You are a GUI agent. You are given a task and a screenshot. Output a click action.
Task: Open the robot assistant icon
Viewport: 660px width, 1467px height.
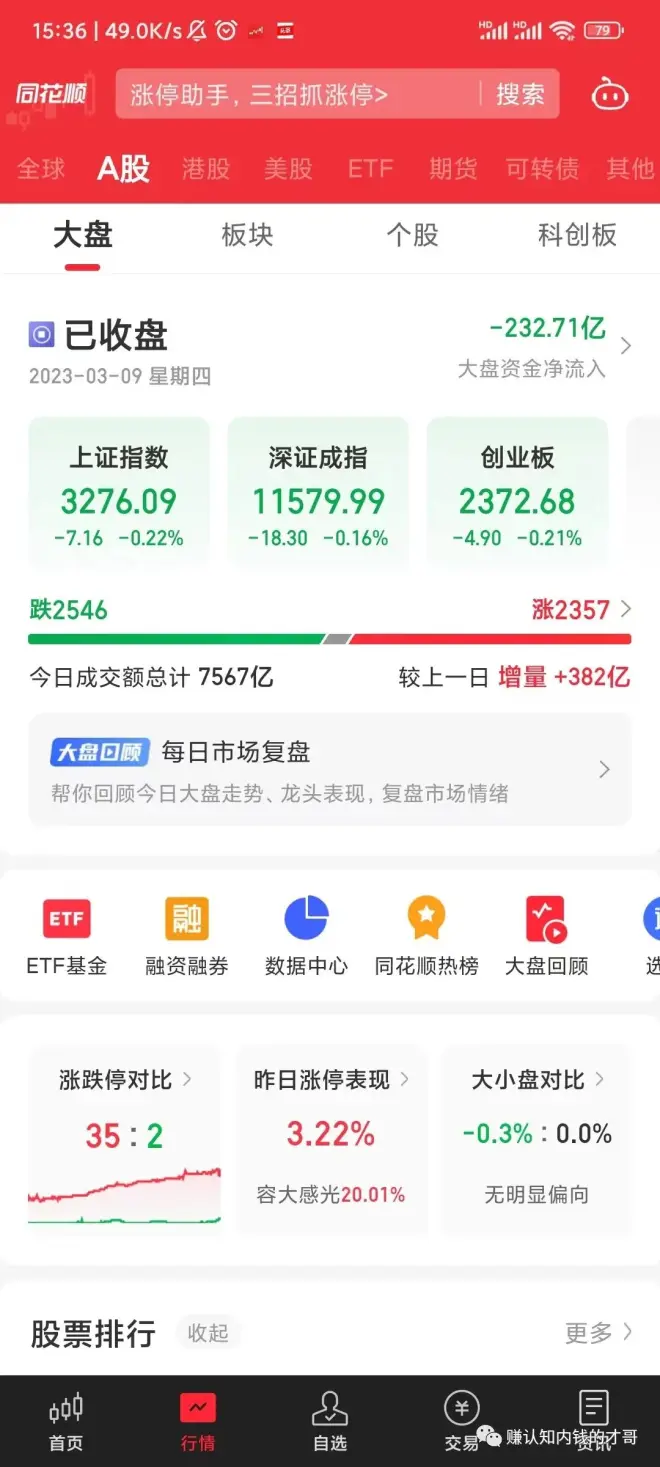(609, 95)
